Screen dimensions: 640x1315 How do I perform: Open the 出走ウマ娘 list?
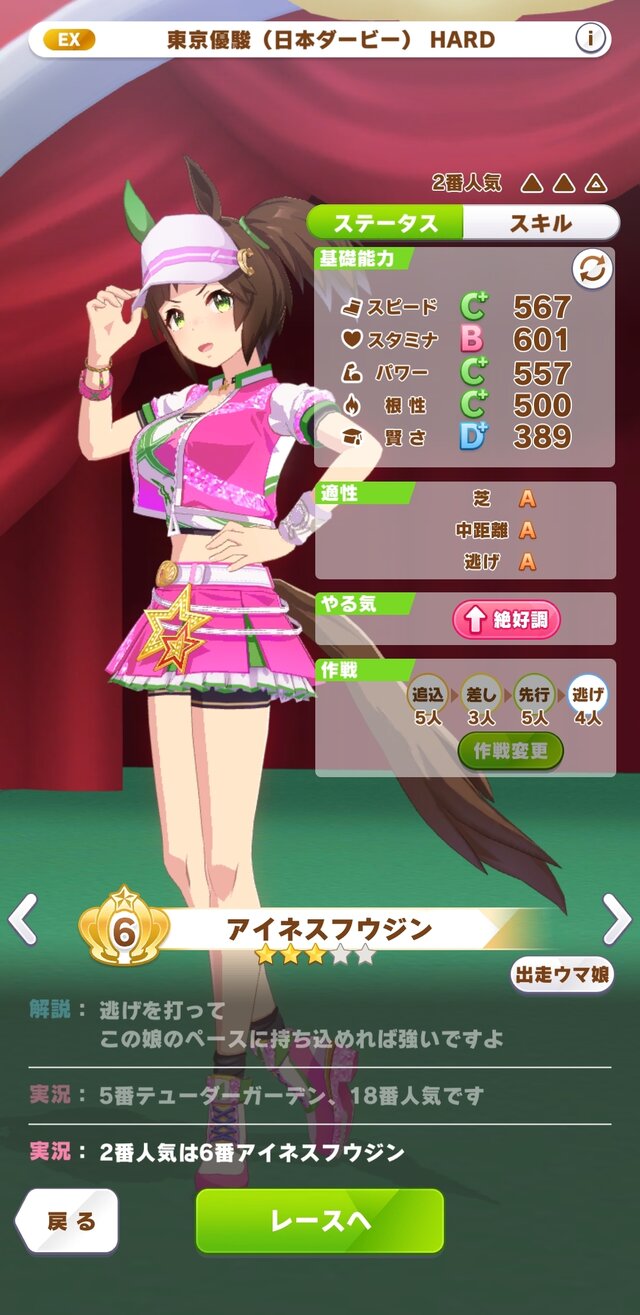pos(563,976)
